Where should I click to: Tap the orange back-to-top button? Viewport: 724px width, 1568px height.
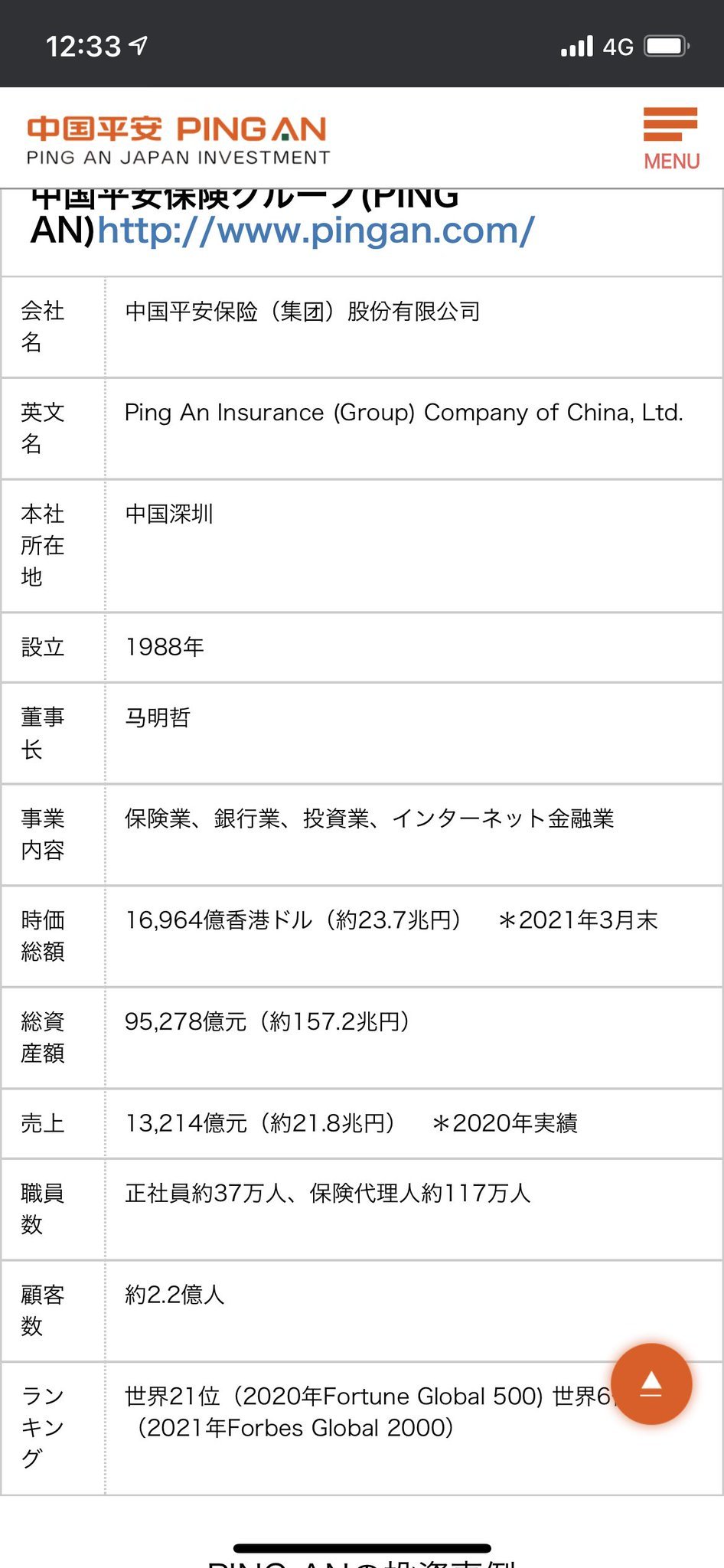point(651,1383)
